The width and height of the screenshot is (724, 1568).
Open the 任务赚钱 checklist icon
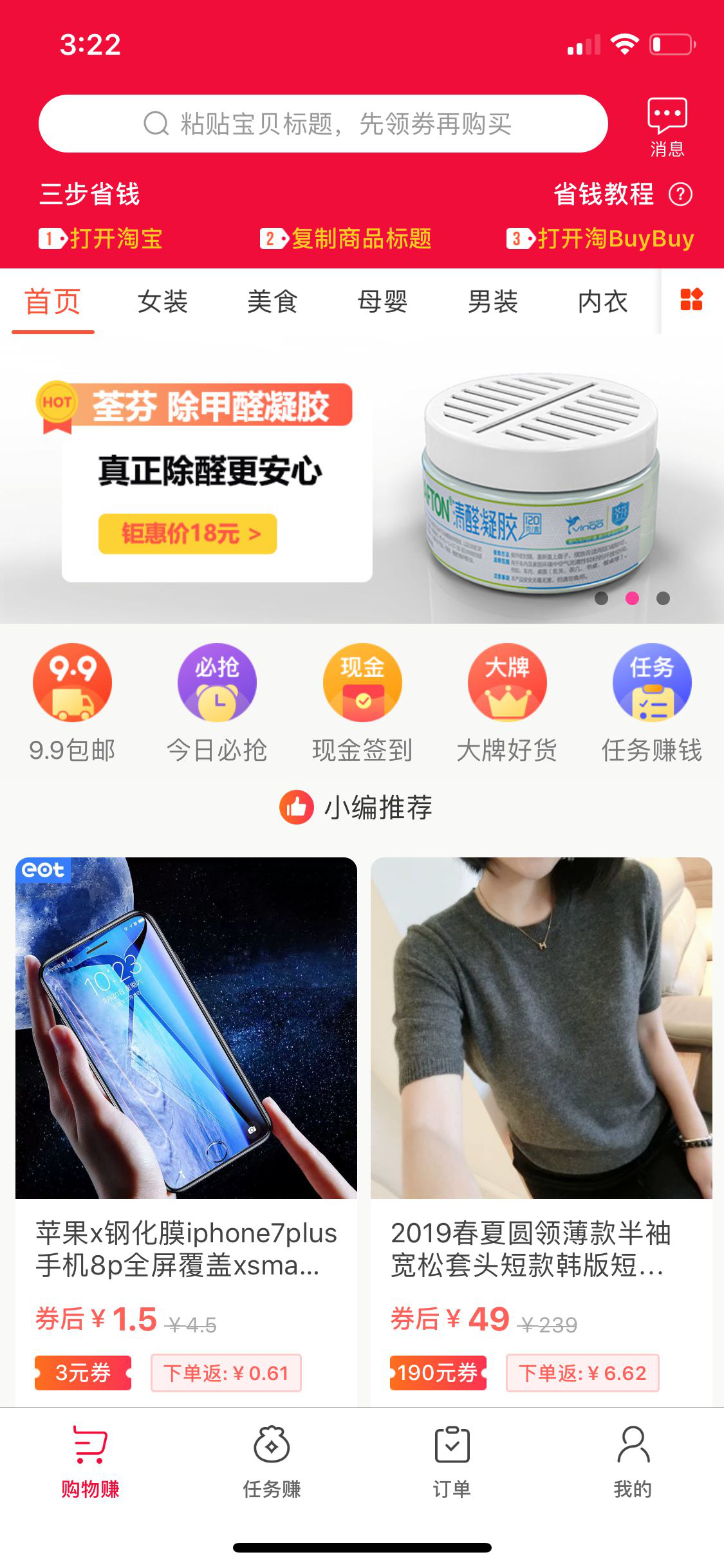click(652, 682)
